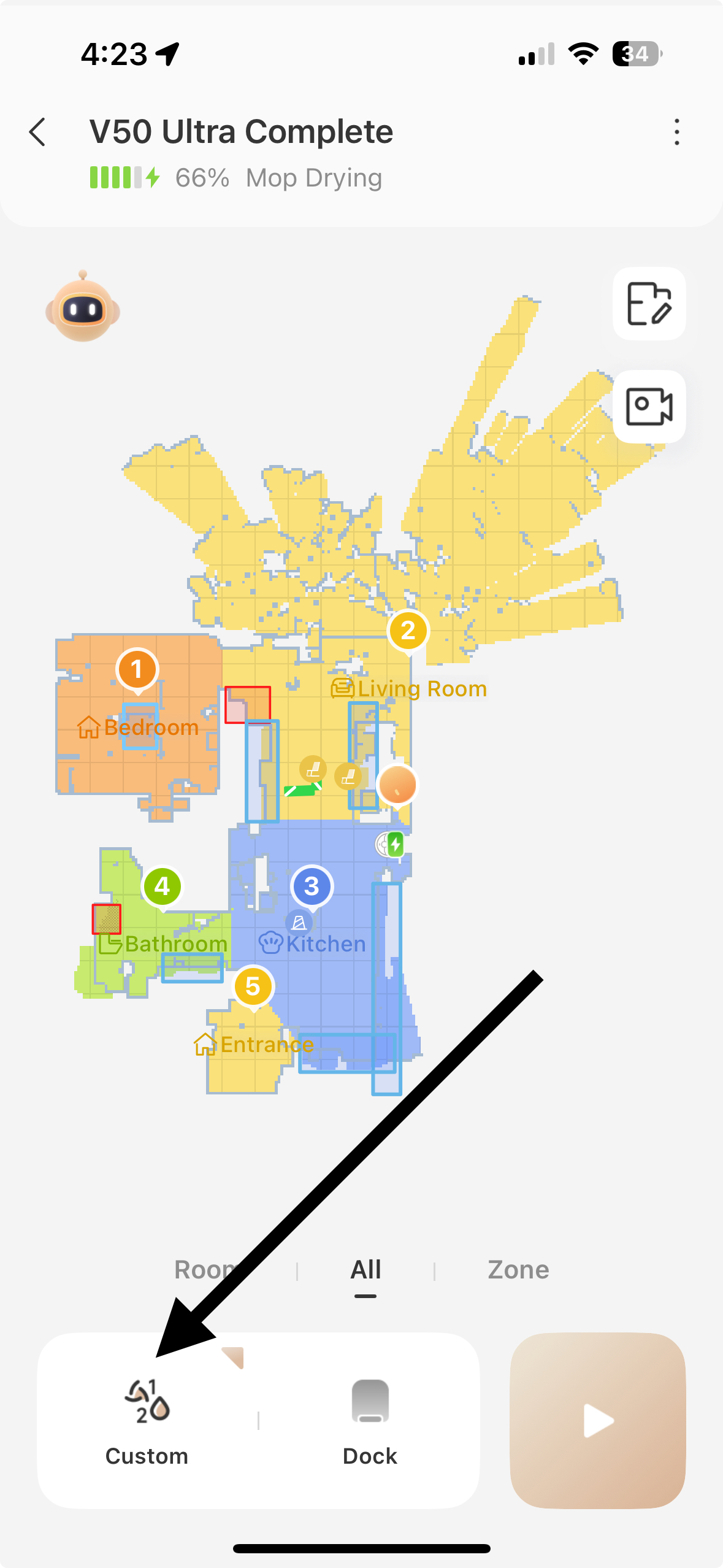Start cleaning with the play button
The width and height of the screenshot is (723, 1568).
coord(598,1421)
